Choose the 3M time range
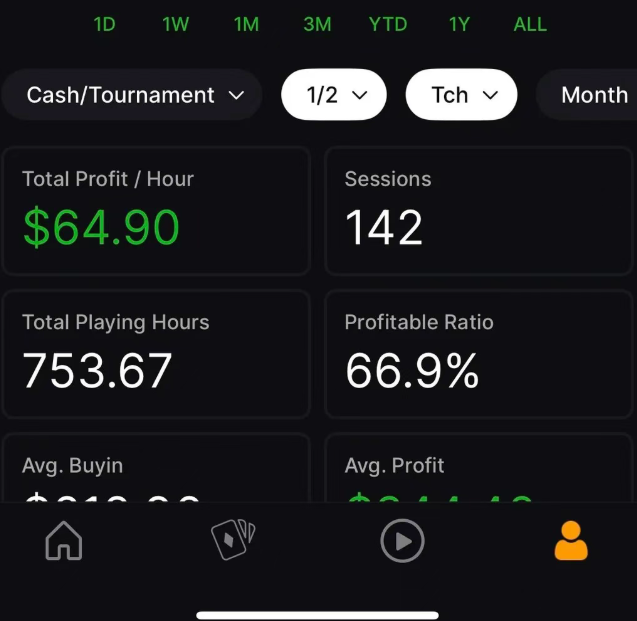 coord(317,24)
